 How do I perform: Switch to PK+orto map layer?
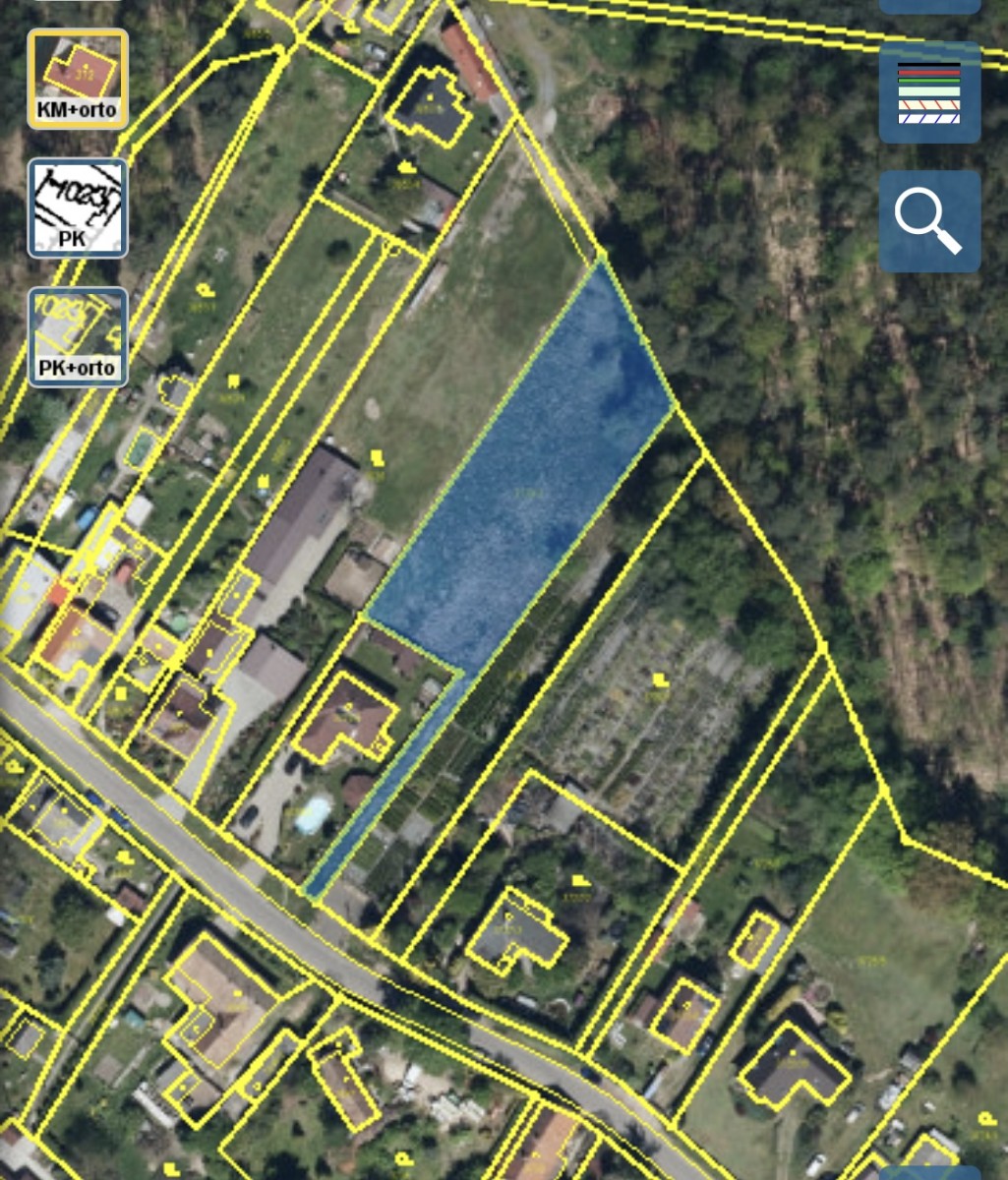pos(78,337)
